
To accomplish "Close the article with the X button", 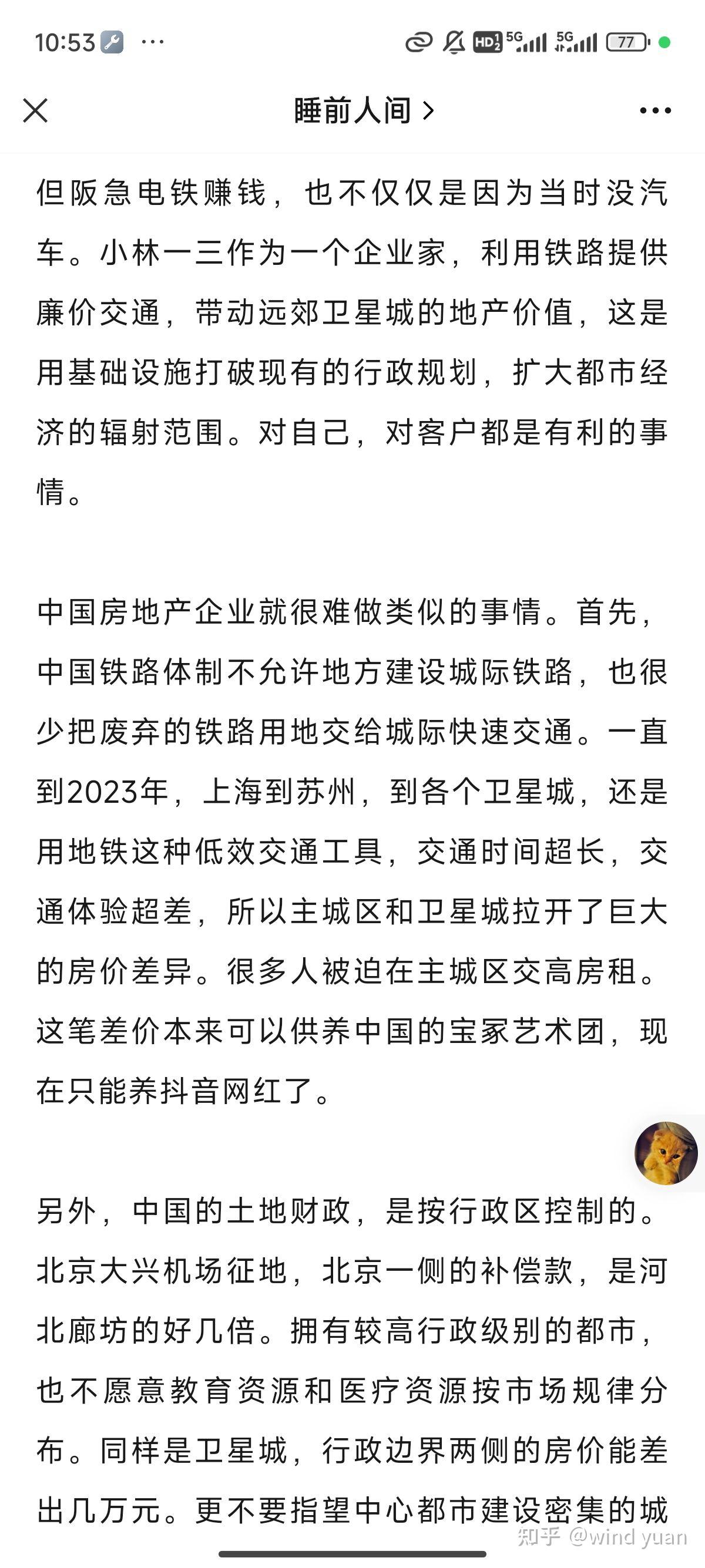I will pos(35,110).
